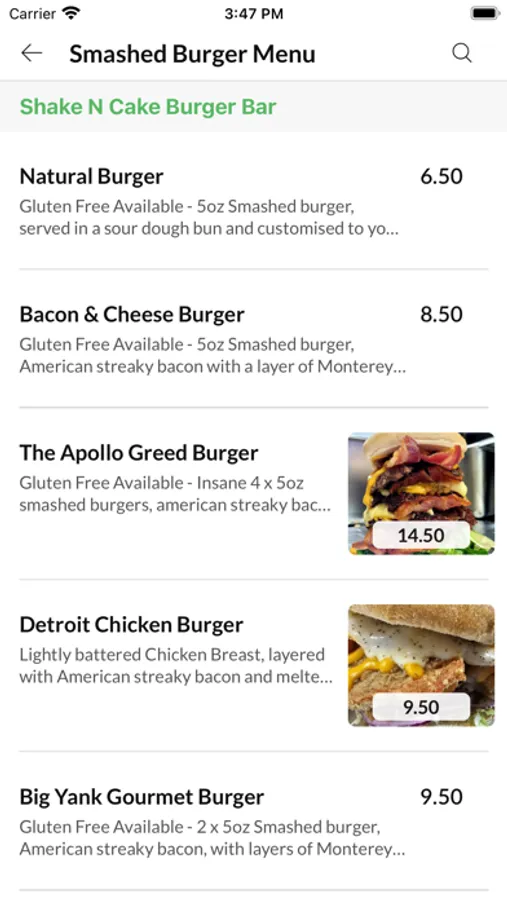Choose the Detroit Chicken Burger item
The height and width of the screenshot is (900, 507).
tap(253, 665)
